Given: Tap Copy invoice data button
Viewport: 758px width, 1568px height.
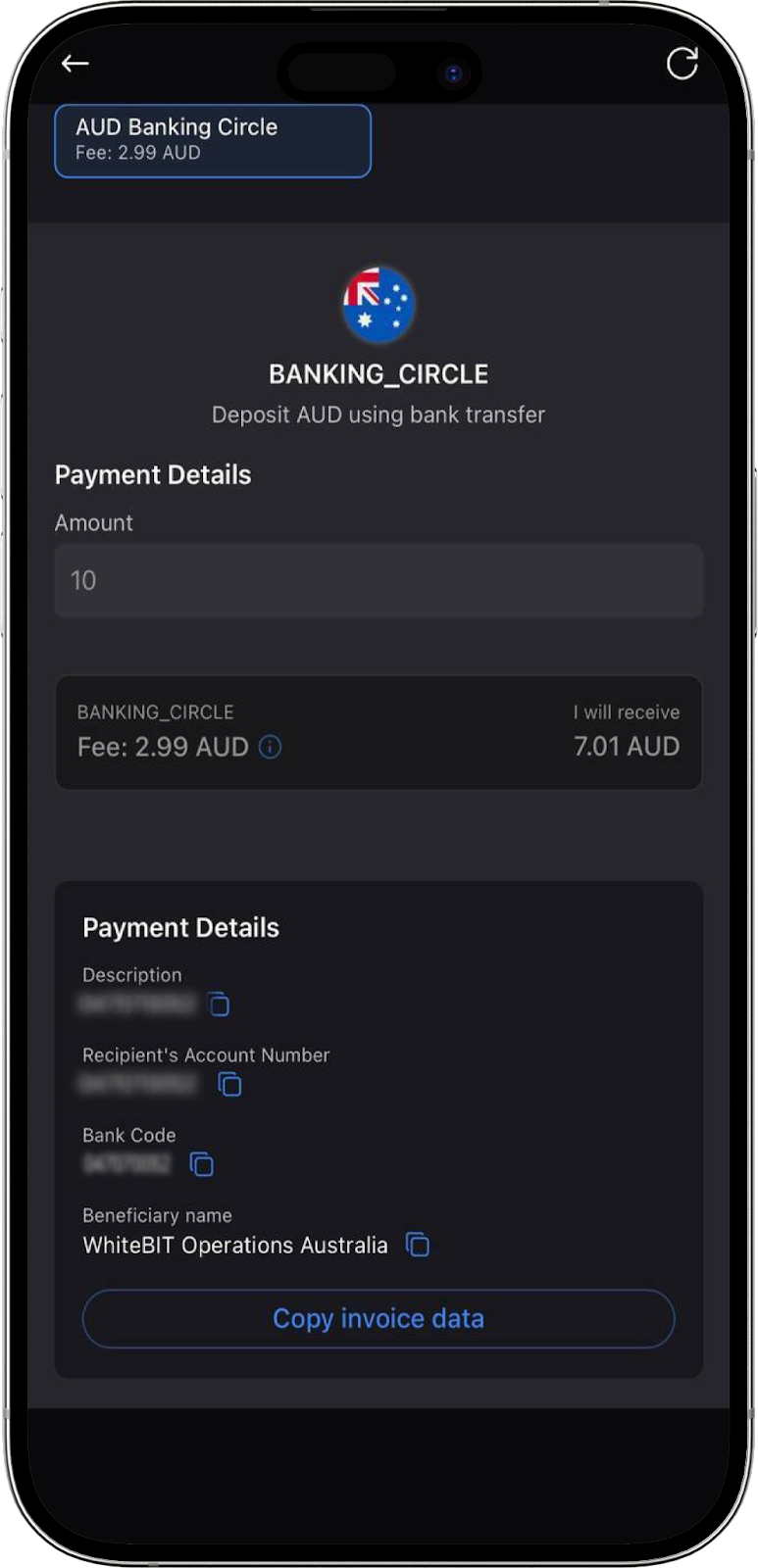Looking at the screenshot, I should coord(379,1319).
